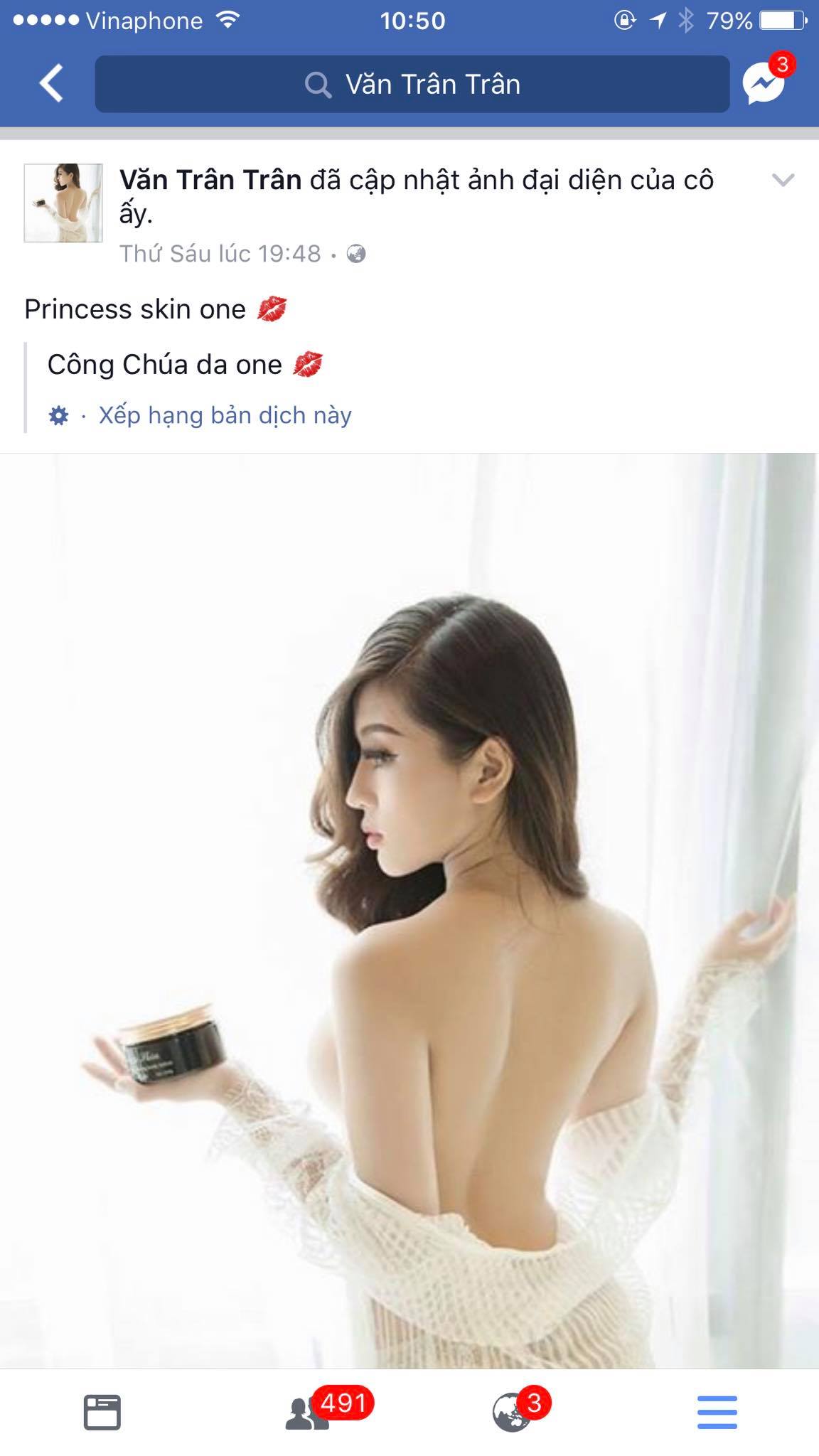
Task: Open translation settings gear icon
Action: 58,416
